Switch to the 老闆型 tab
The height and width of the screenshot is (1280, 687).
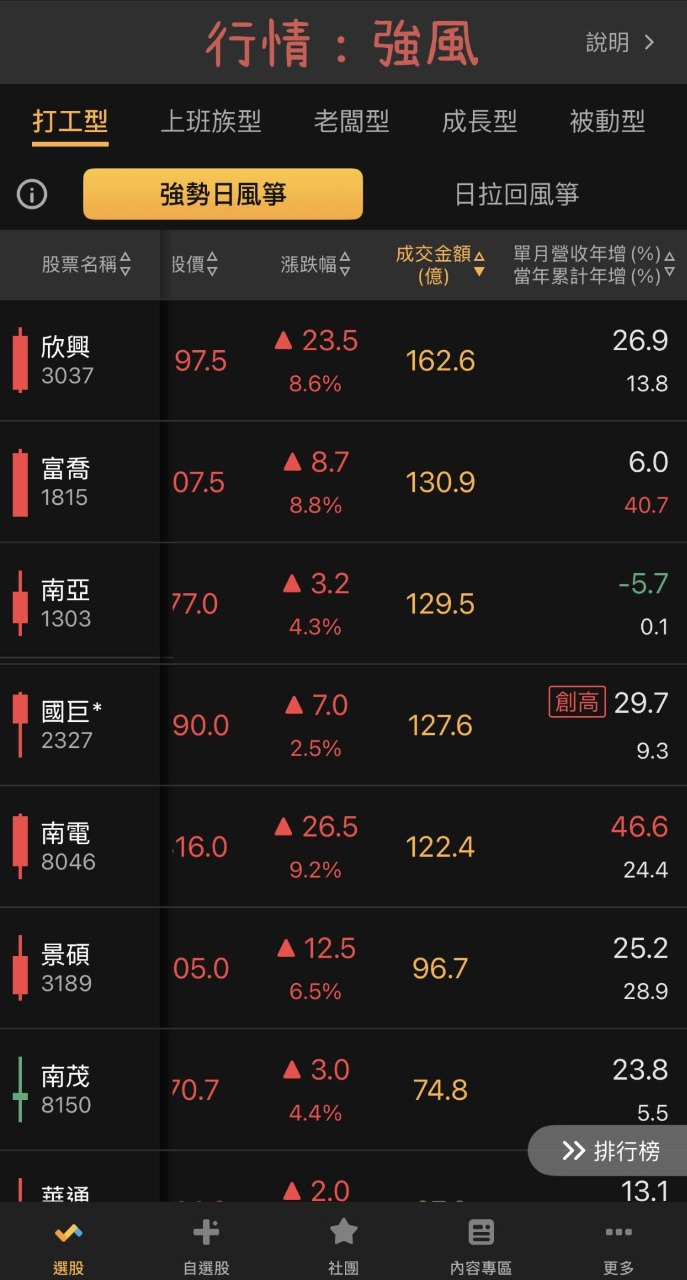[x=351, y=122]
